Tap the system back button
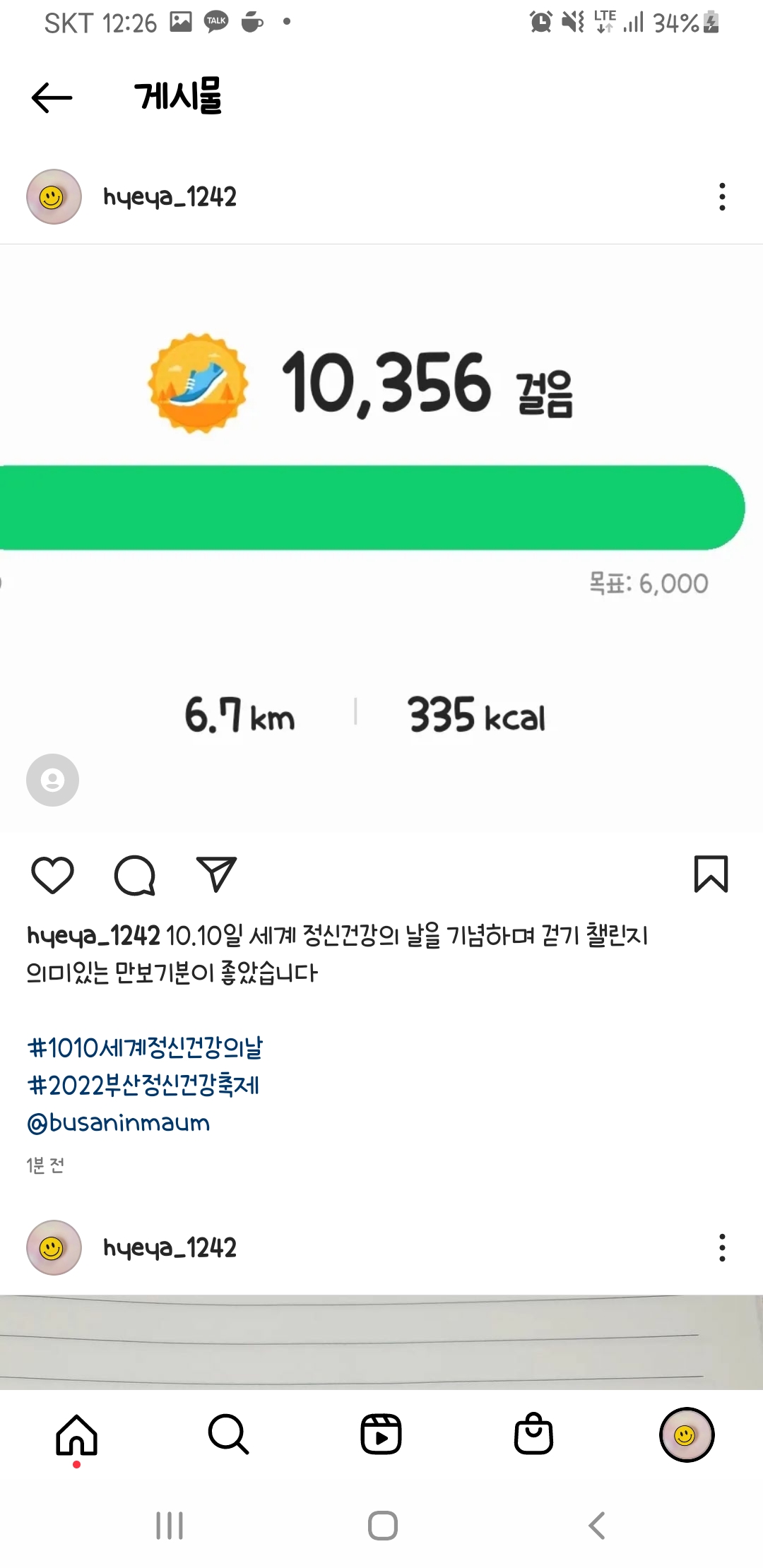Screen dimensions: 763x1568 [x=597, y=1526]
